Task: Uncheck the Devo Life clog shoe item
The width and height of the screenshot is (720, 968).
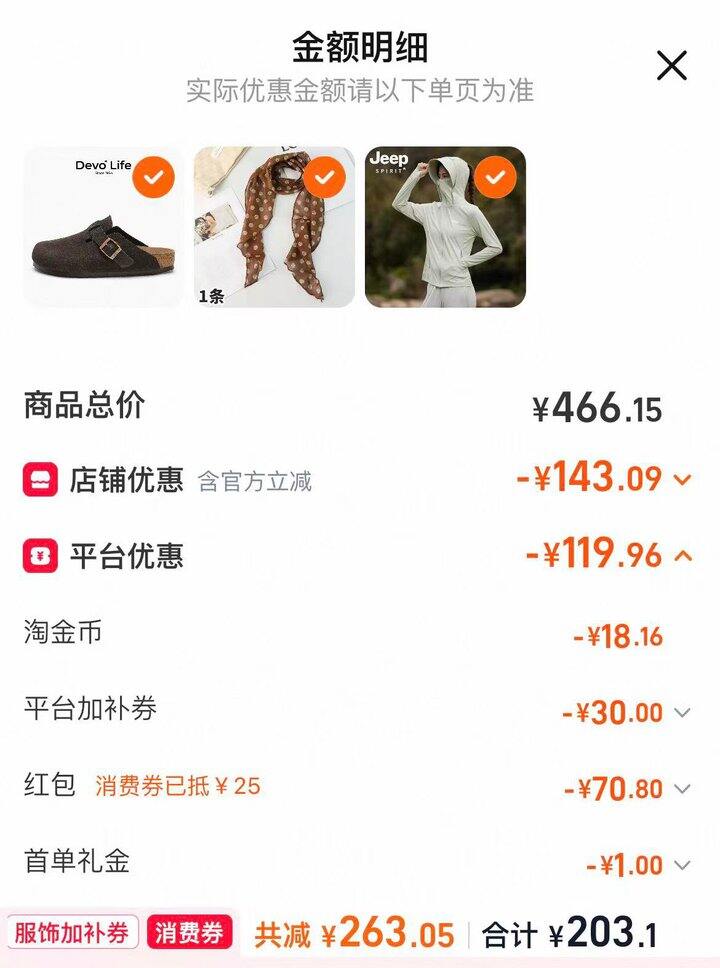Action: (154, 178)
